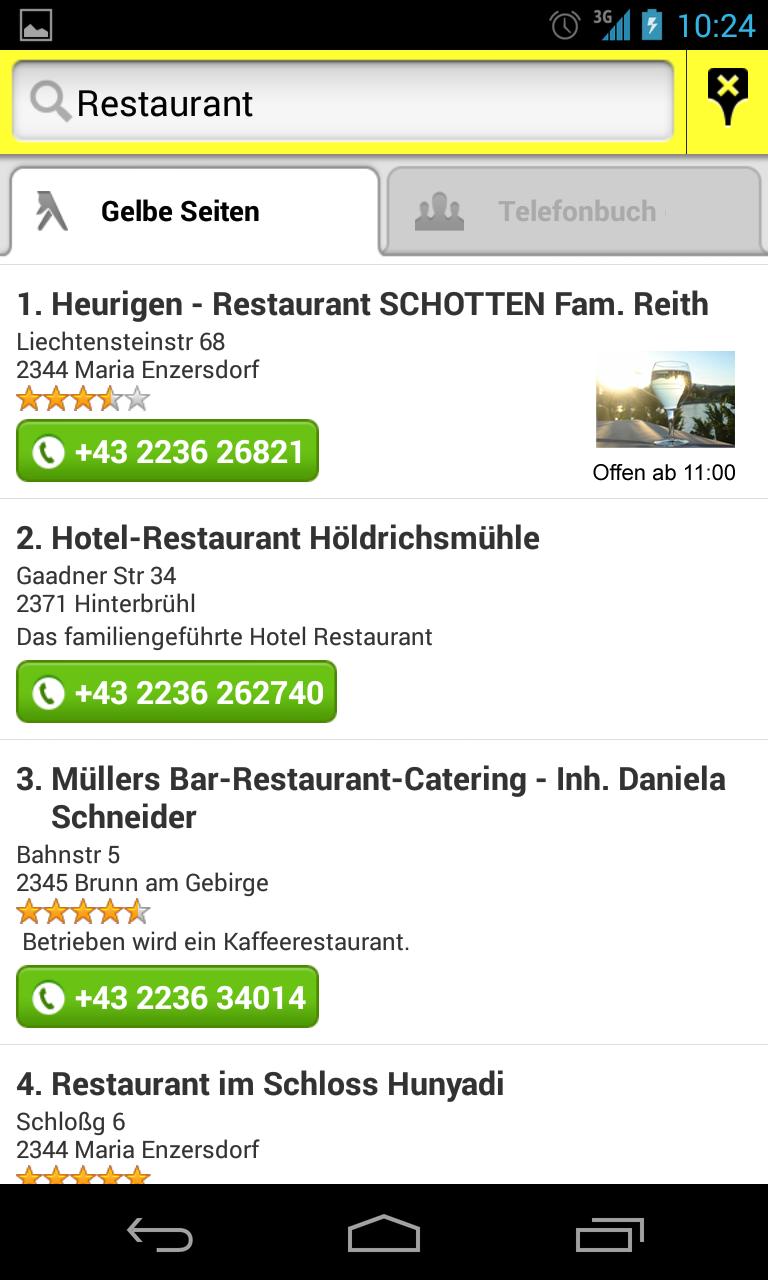Tap the Offen ab 11:00 text

coord(663,472)
